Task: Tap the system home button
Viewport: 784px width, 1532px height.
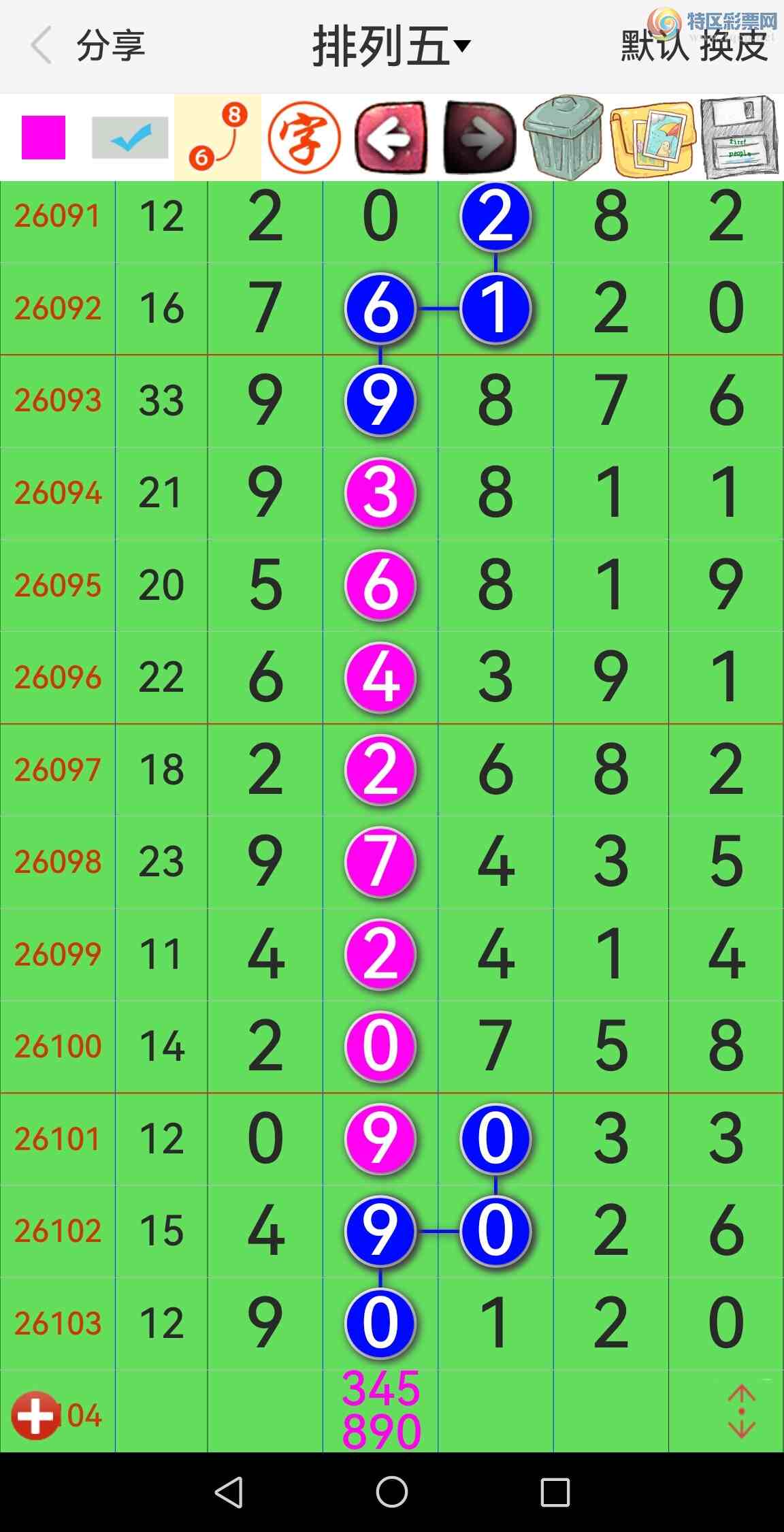Action: [x=391, y=1493]
